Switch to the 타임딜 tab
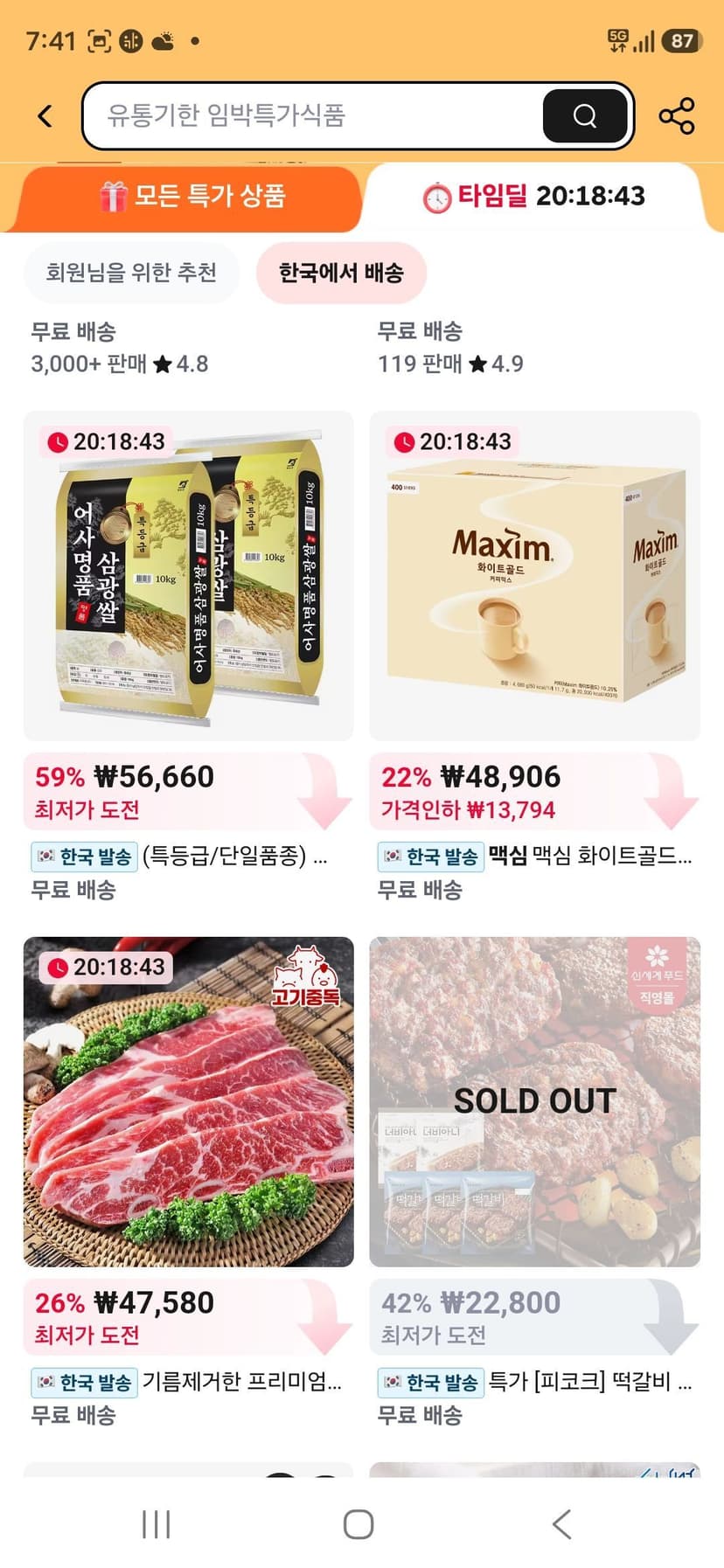Screen dimensions: 724x1568 [x=533, y=196]
